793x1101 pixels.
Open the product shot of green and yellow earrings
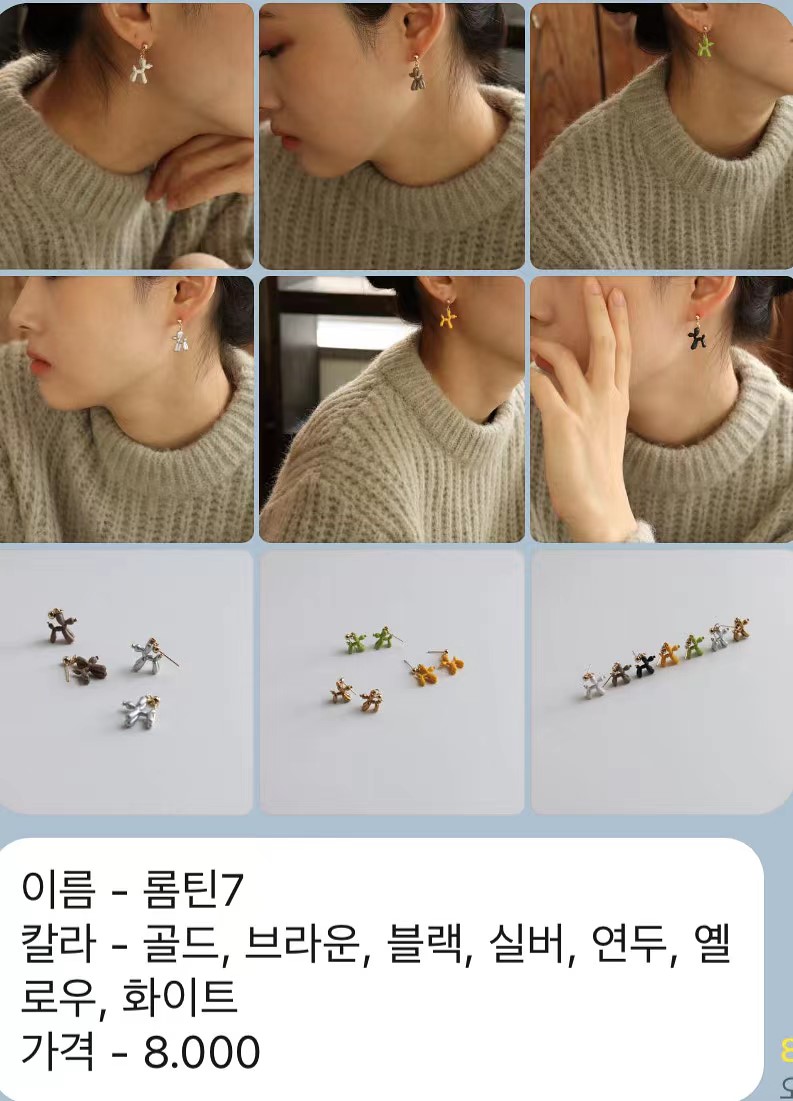[391, 681]
